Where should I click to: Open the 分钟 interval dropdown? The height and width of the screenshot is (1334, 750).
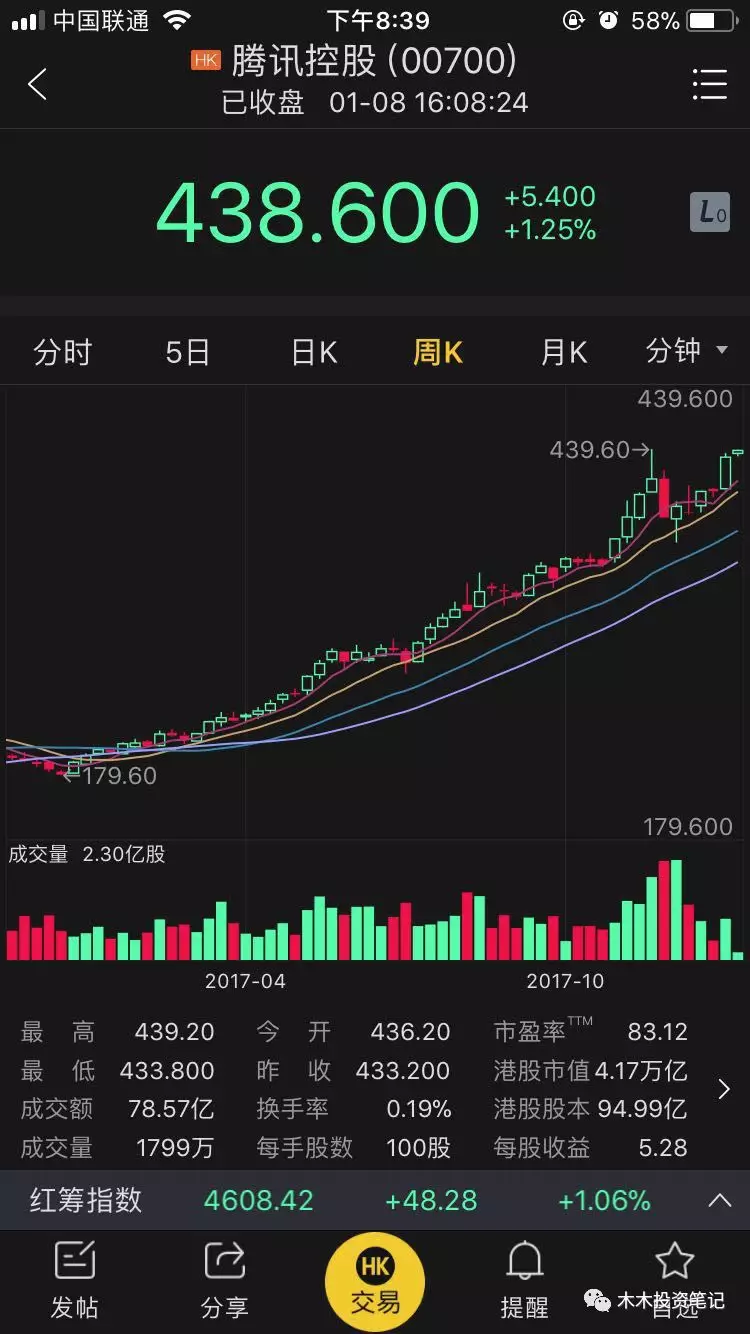tap(687, 351)
